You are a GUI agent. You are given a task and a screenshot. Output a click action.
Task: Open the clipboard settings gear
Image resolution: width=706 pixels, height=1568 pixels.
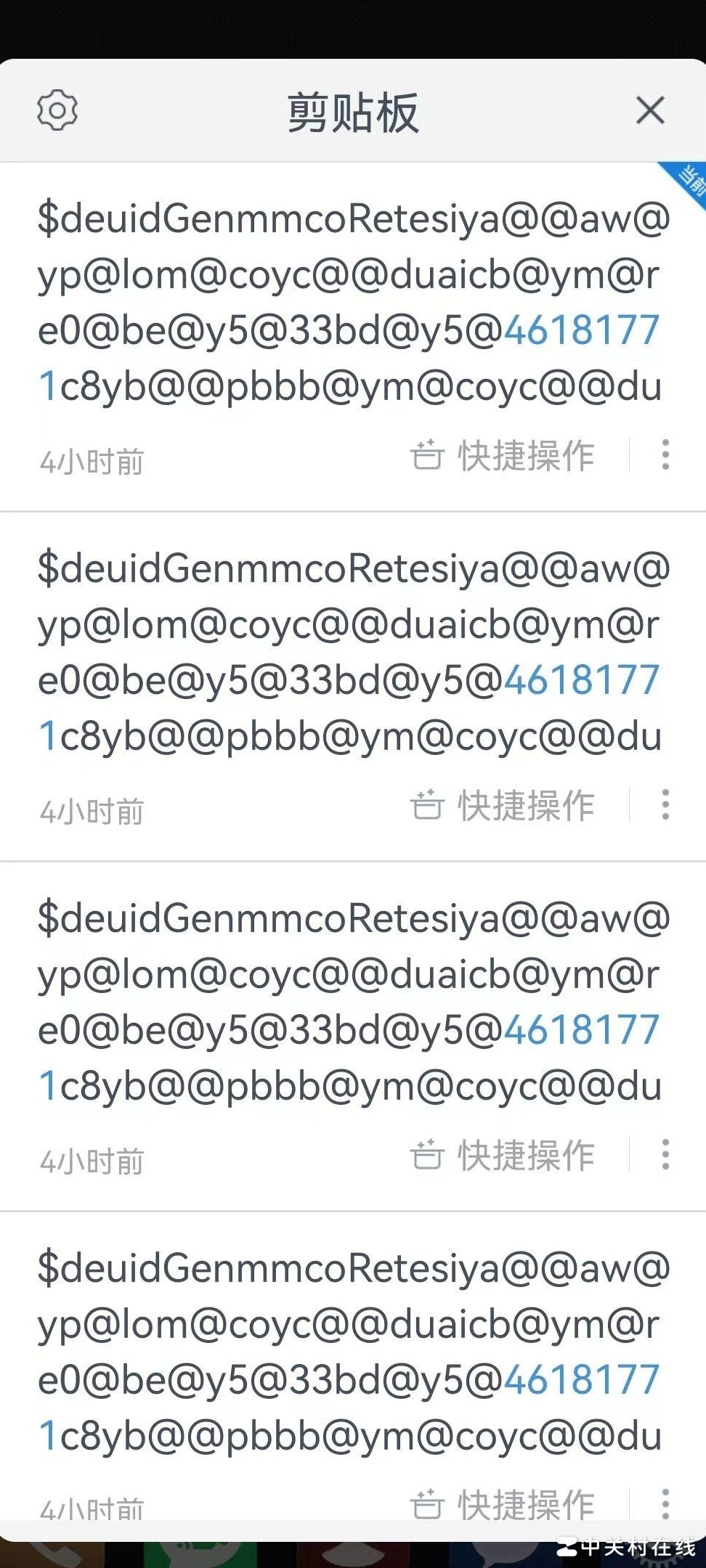pyautogui.click(x=57, y=110)
